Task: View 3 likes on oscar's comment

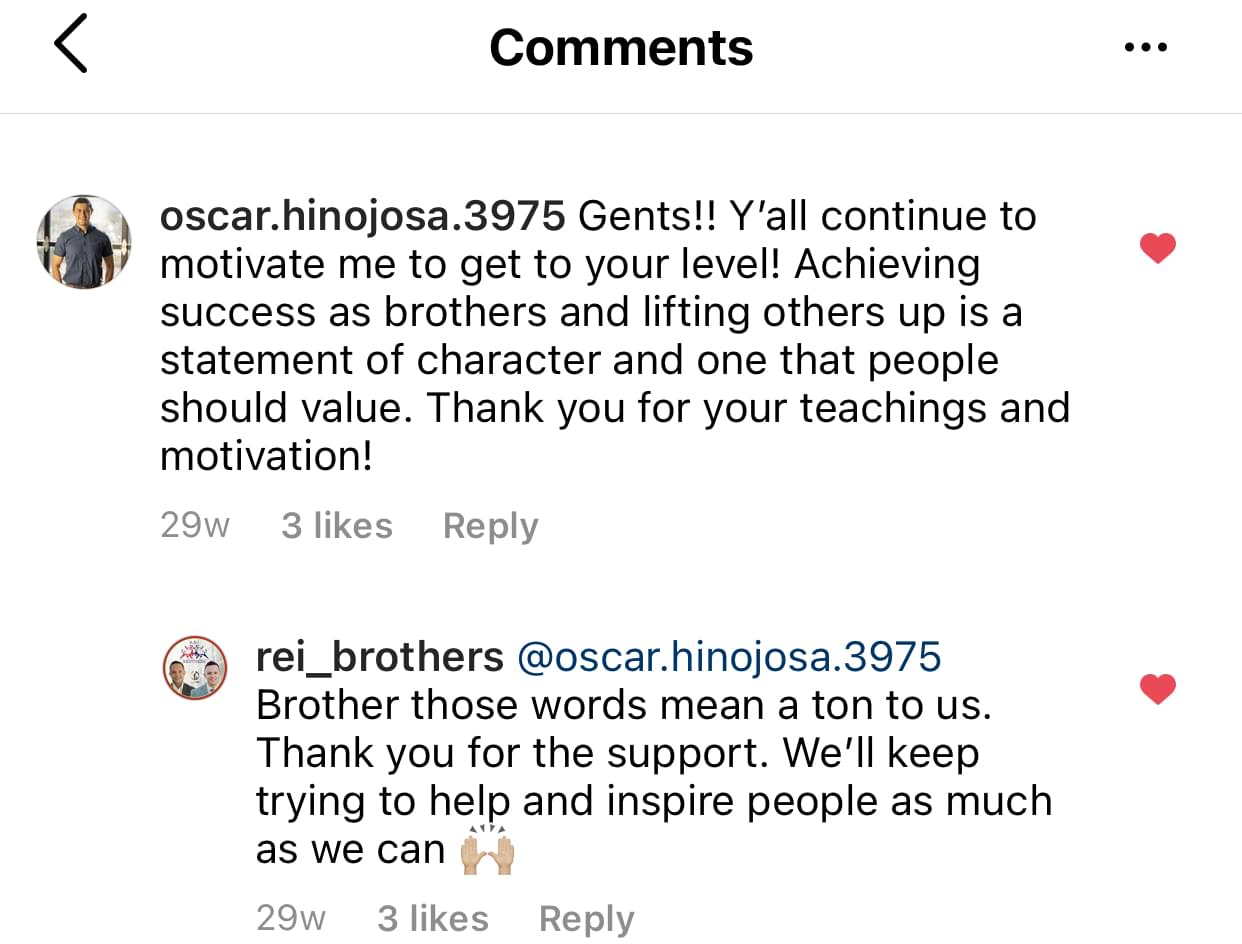Action: [337, 526]
